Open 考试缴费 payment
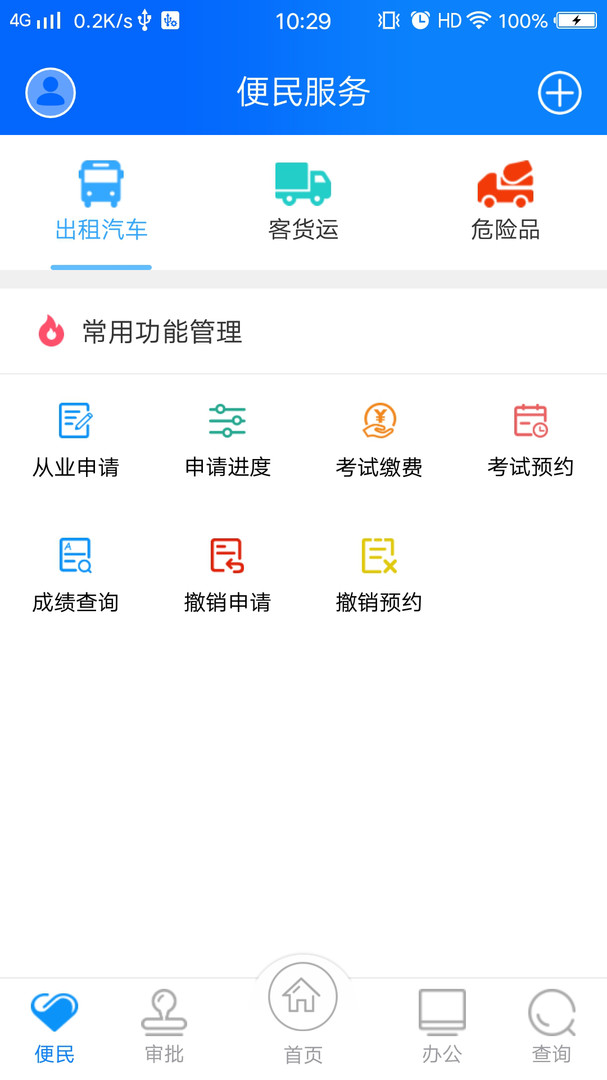Image resolution: width=607 pixels, height=1080 pixels. click(379, 440)
